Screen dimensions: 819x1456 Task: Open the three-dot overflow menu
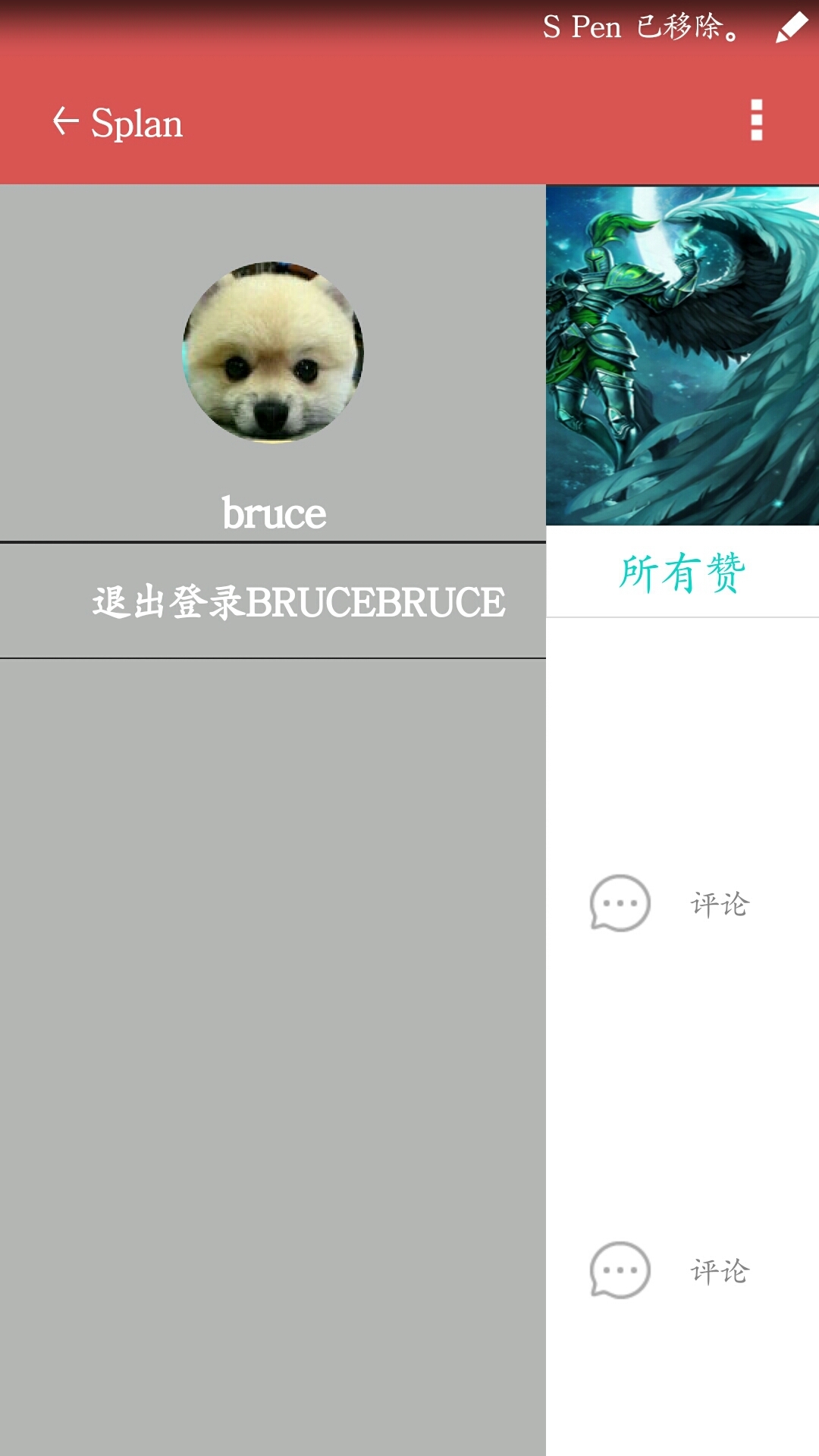[756, 121]
